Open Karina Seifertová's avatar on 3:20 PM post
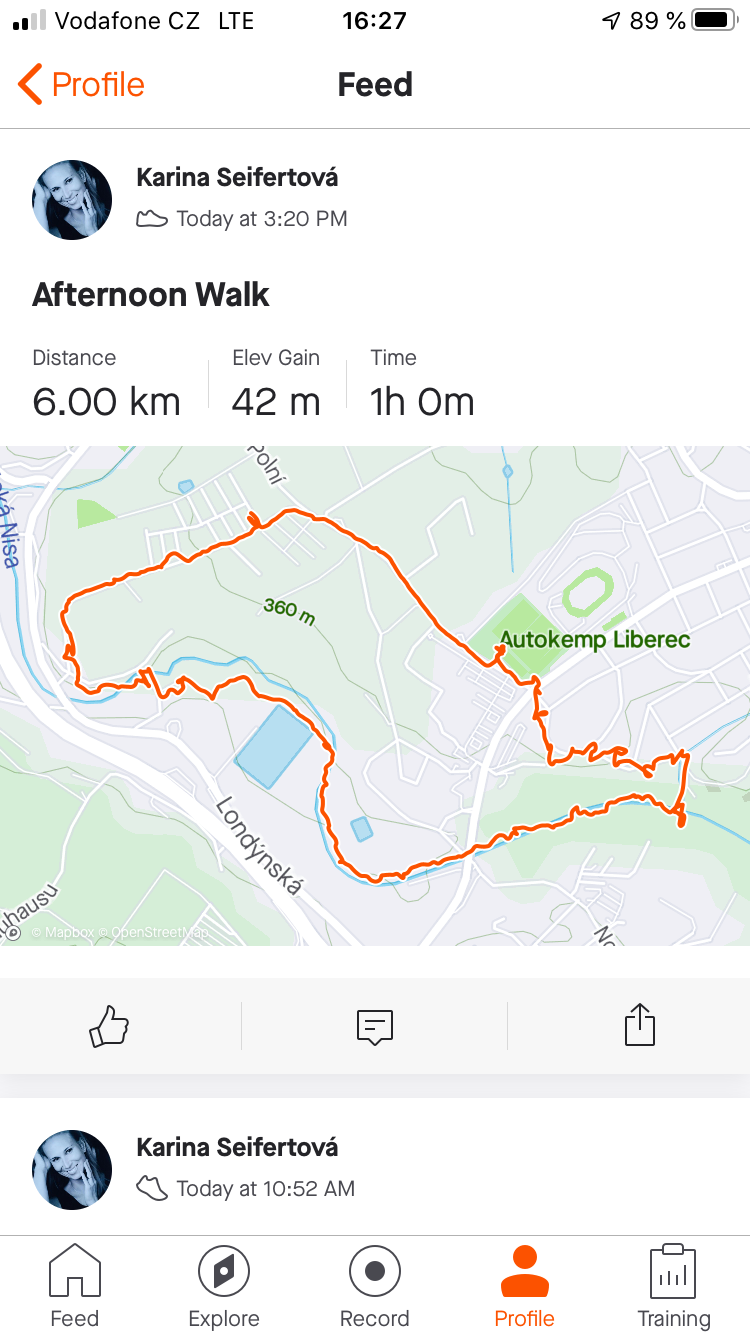This screenshot has height=1334, width=750. tap(72, 199)
